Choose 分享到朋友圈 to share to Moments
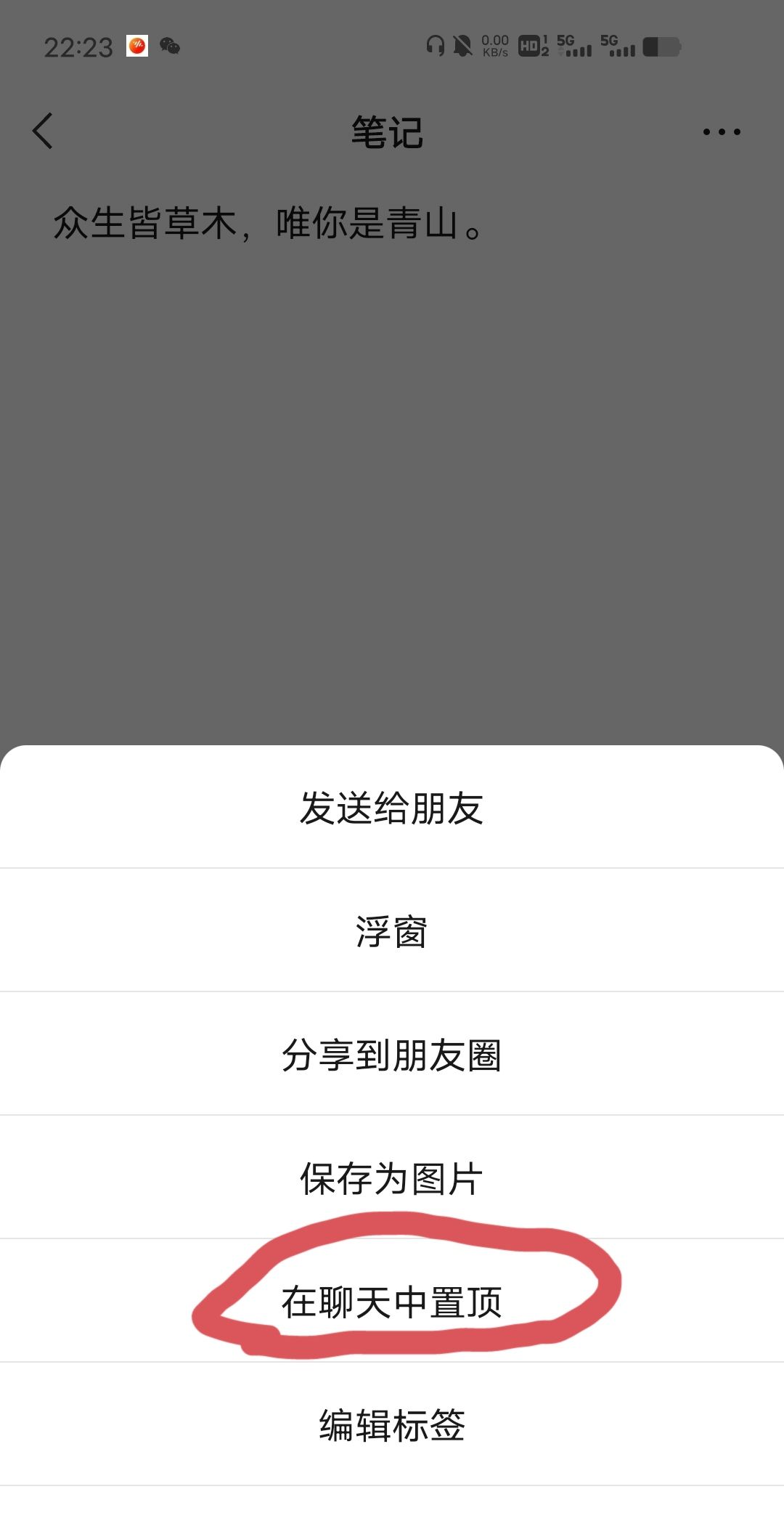This screenshot has width=784, height=1521. coord(392,1055)
